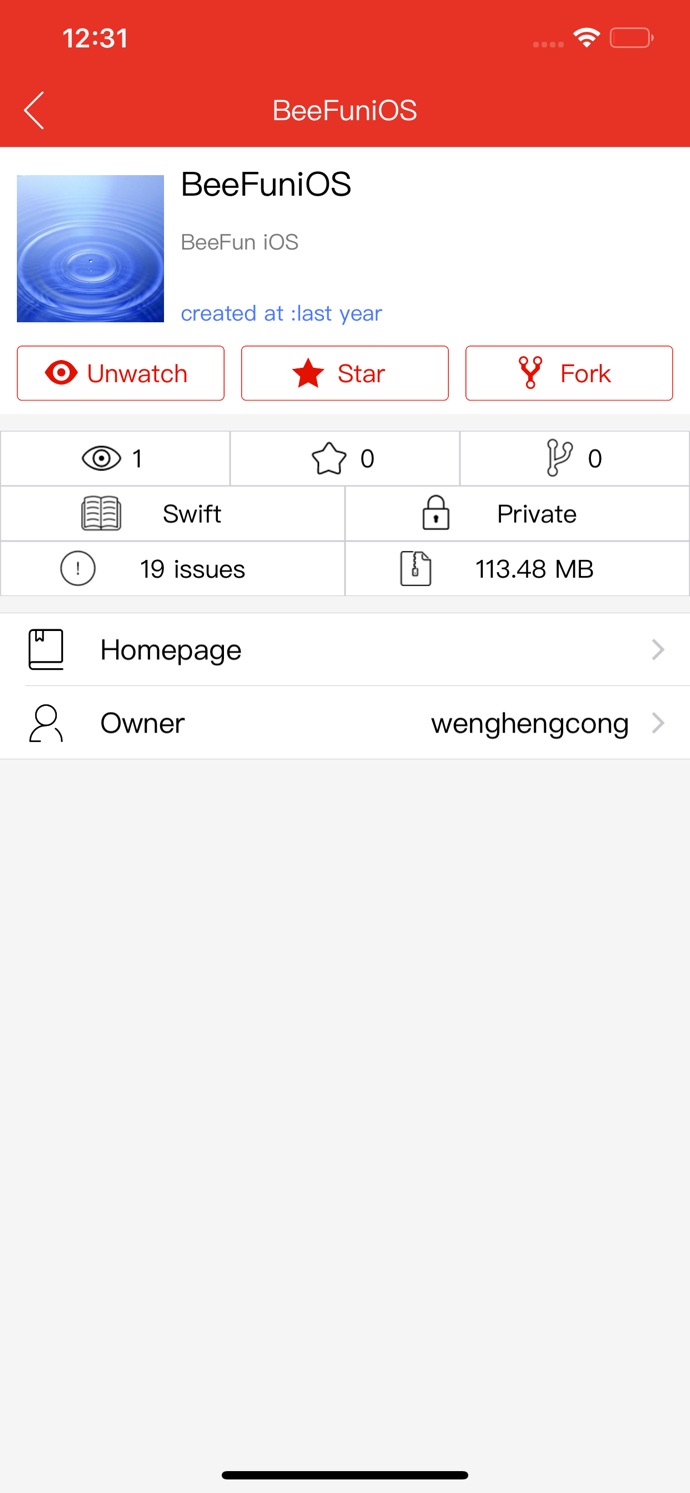Open the 19 issues cell
Image resolution: width=690 pixels, height=1493 pixels.
[173, 569]
